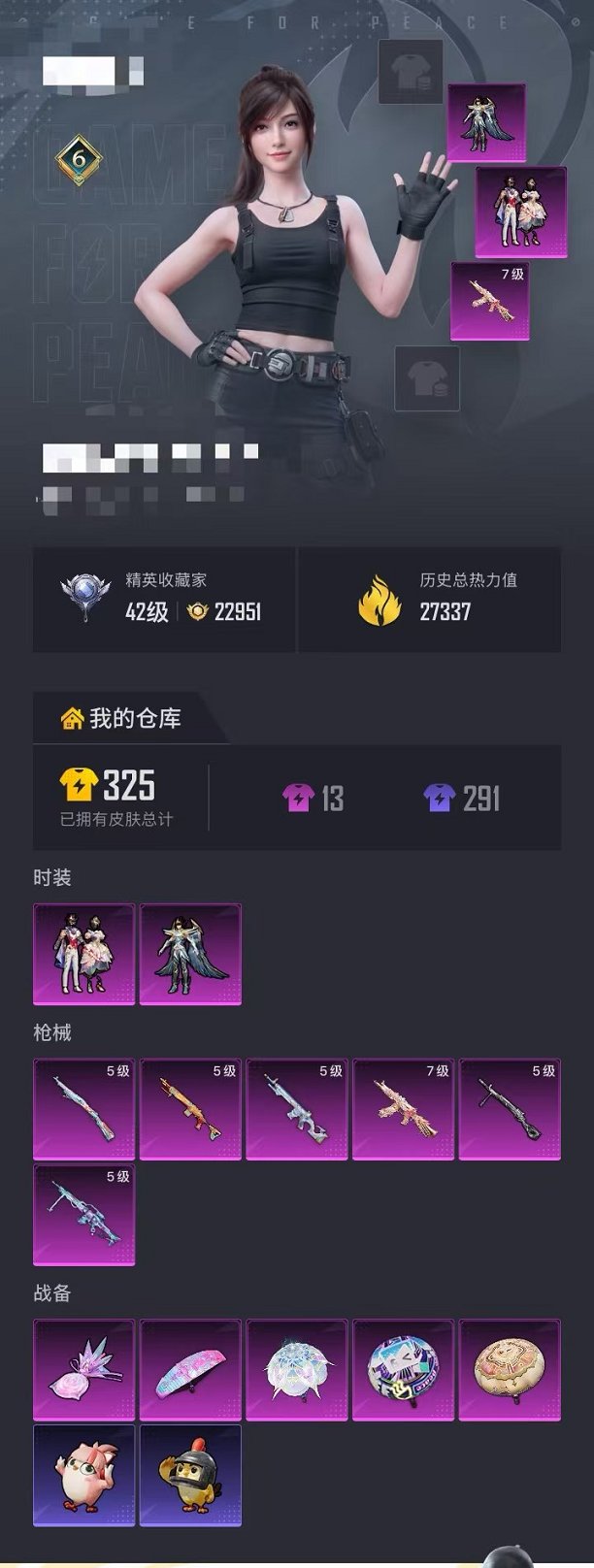The height and width of the screenshot is (1568, 594).
Task: Open the pink parachute skin tile
Action: click(x=190, y=1369)
